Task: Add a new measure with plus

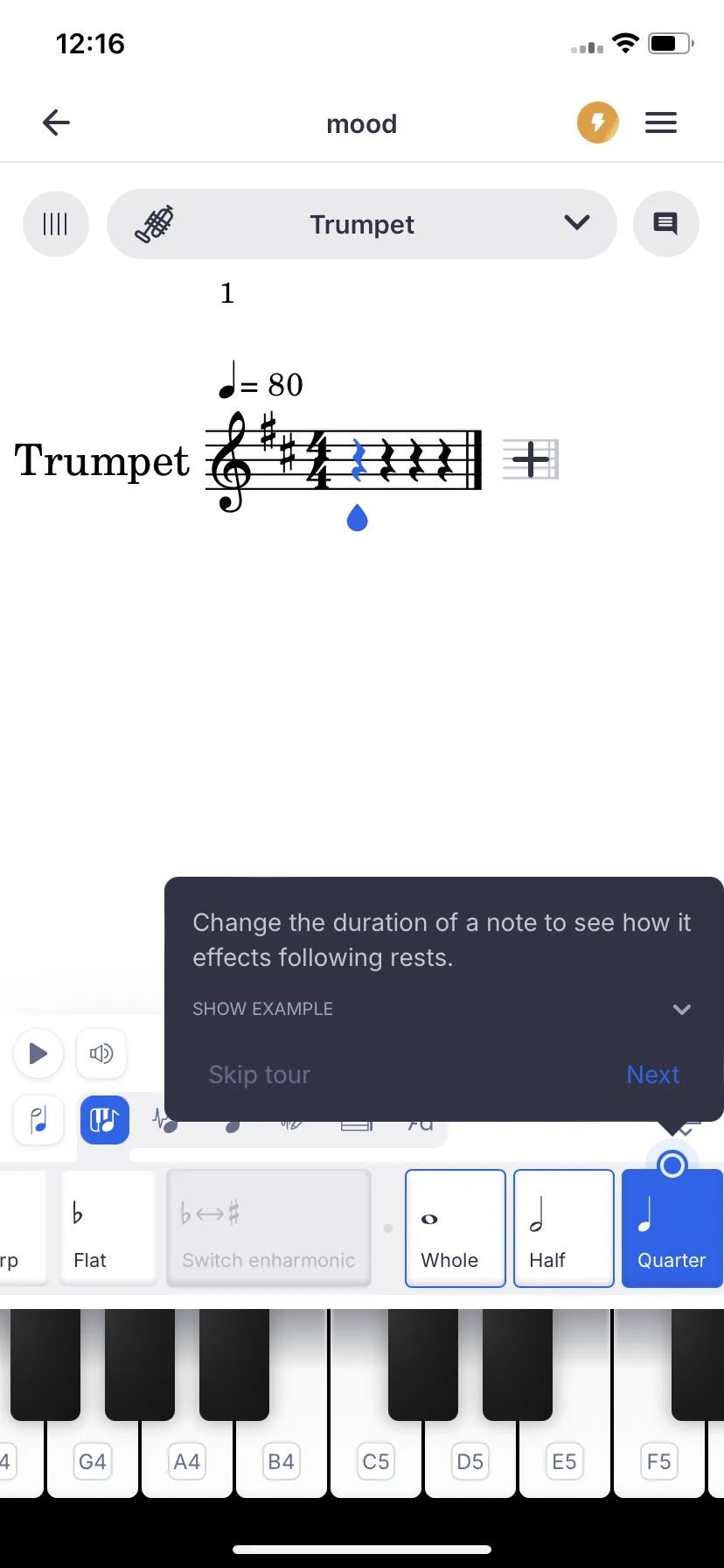Action: coord(531,459)
